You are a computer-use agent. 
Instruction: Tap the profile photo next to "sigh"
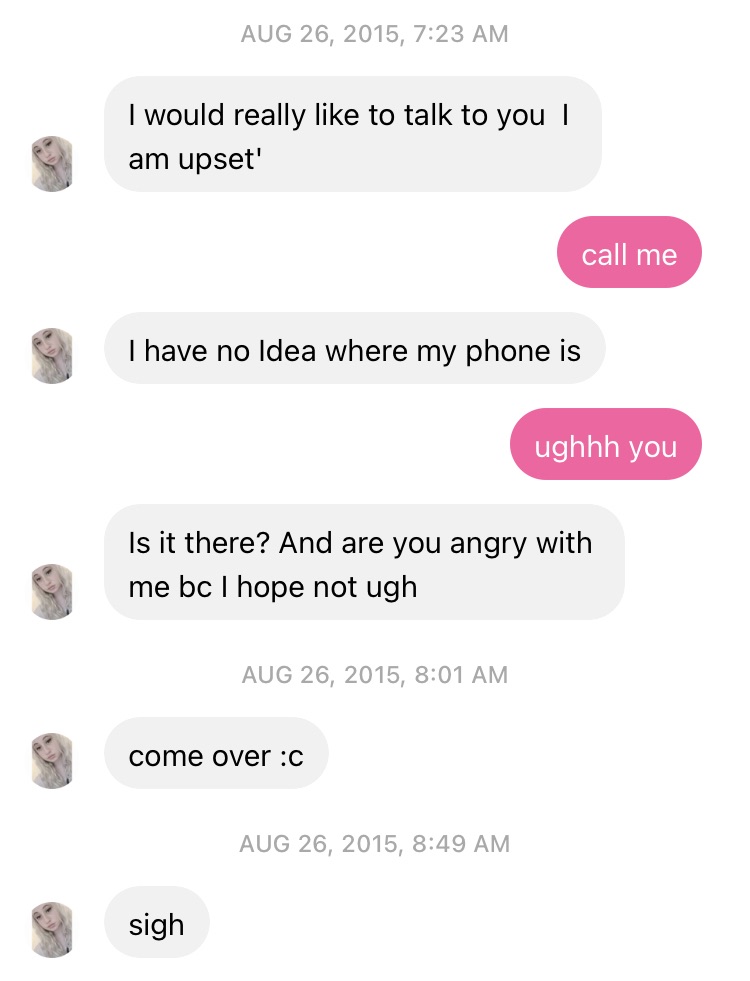(x=53, y=930)
